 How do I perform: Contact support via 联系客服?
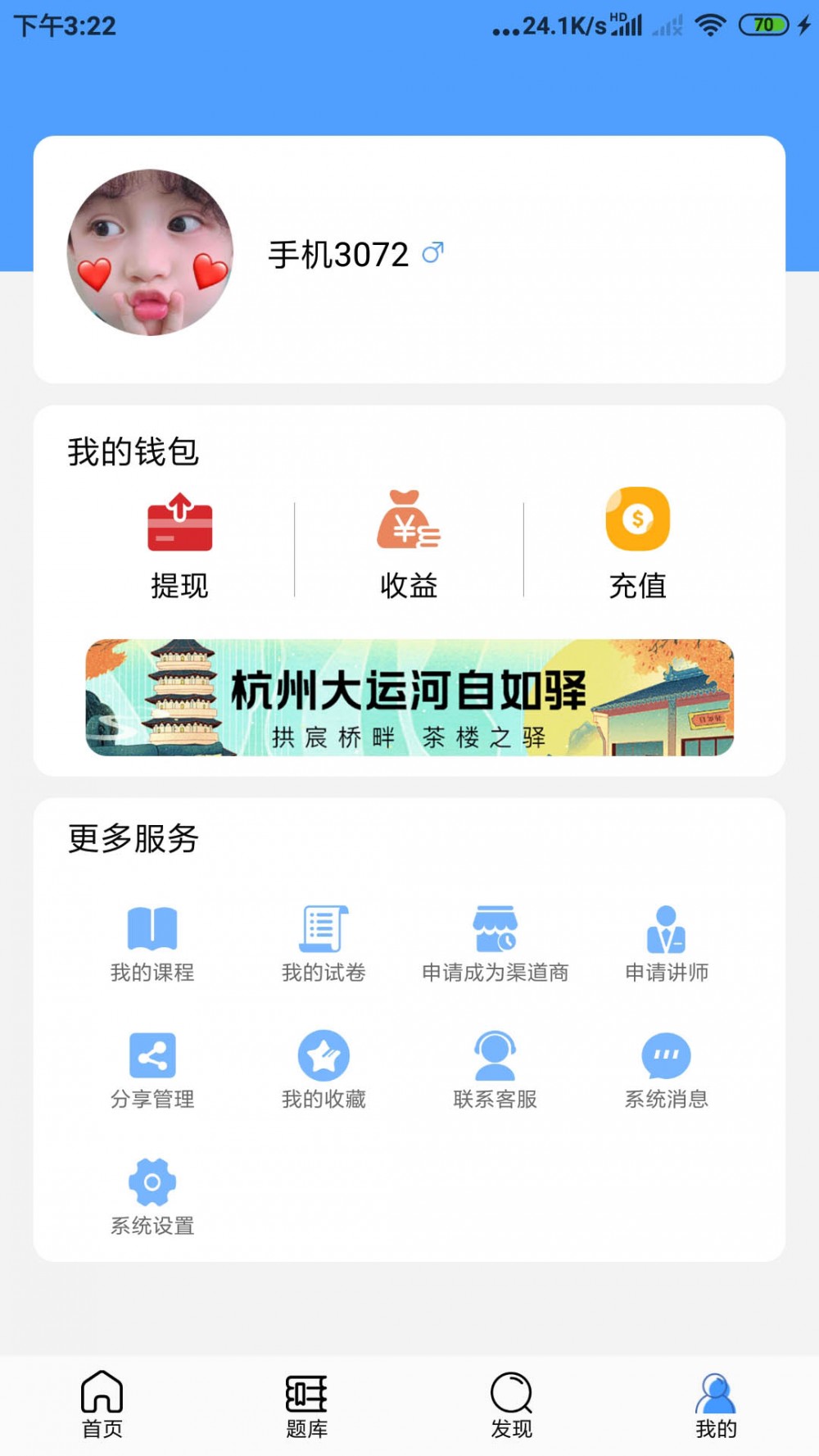tap(495, 1070)
